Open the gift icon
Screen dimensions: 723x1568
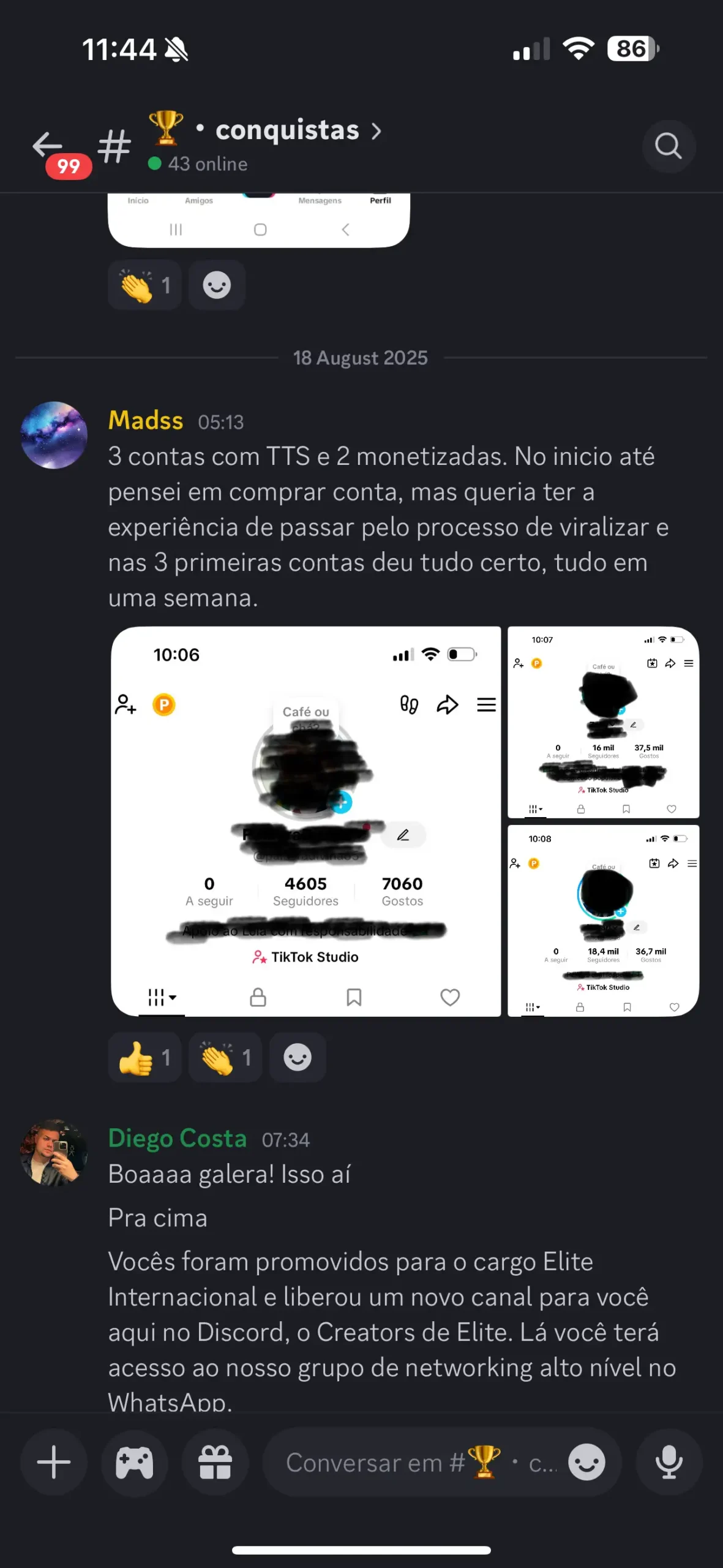[215, 1463]
